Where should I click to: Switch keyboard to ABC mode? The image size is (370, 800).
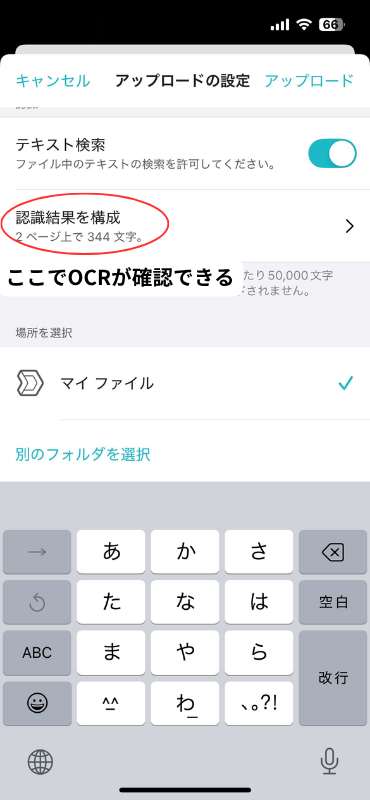(x=37, y=653)
